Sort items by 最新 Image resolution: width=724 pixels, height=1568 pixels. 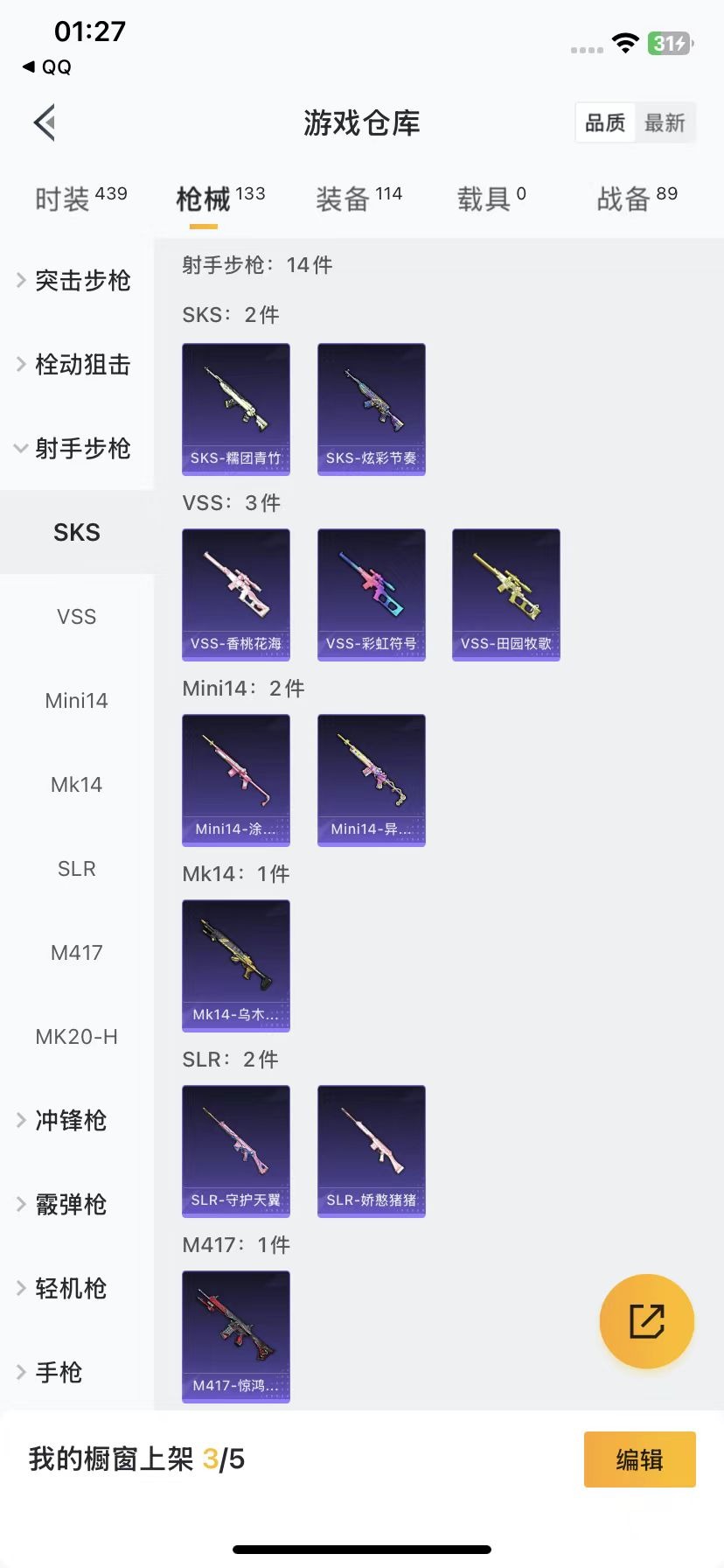click(x=665, y=122)
